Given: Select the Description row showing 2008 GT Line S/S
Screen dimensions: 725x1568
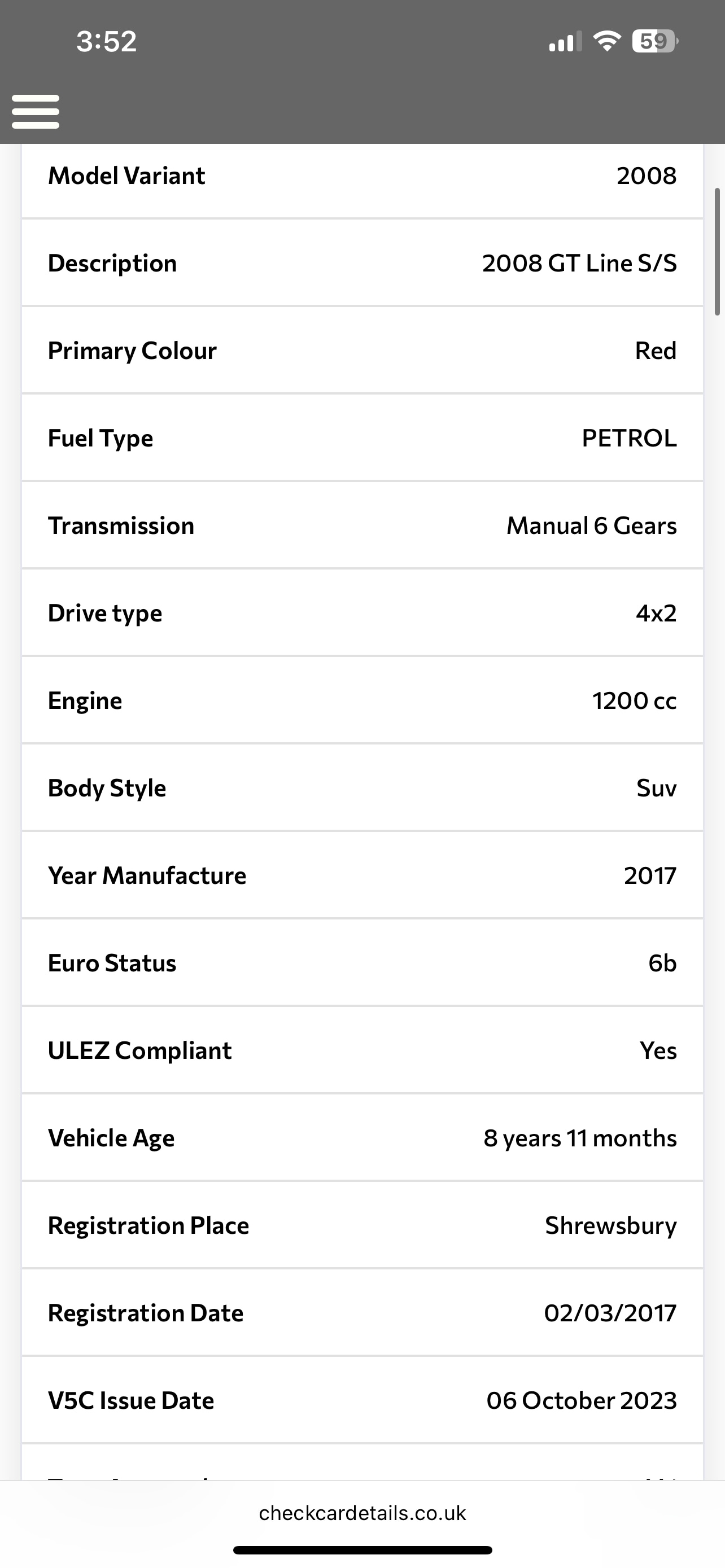Looking at the screenshot, I should (362, 263).
